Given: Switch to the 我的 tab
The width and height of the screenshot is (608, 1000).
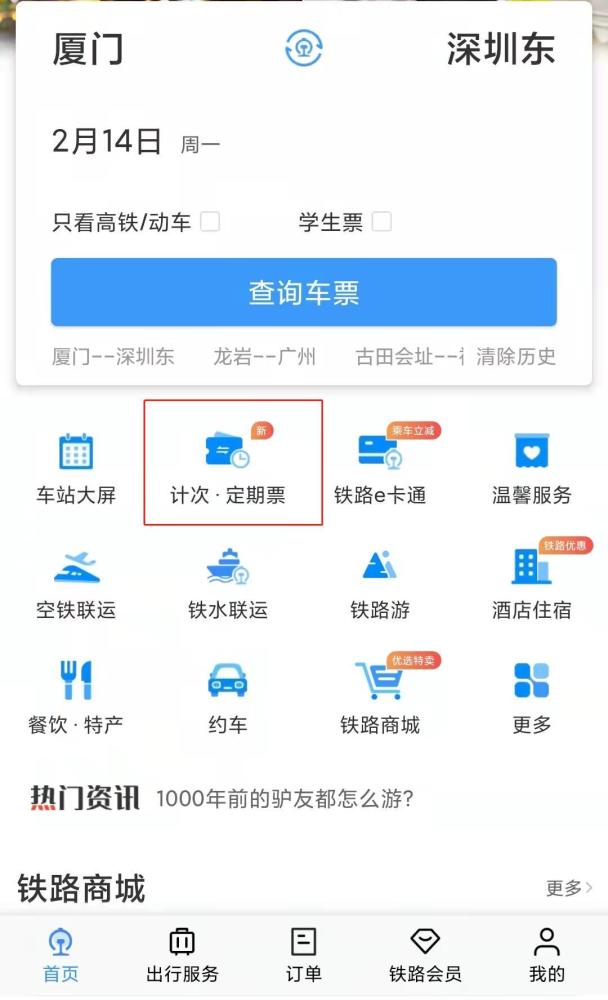Looking at the screenshot, I should point(546,955).
